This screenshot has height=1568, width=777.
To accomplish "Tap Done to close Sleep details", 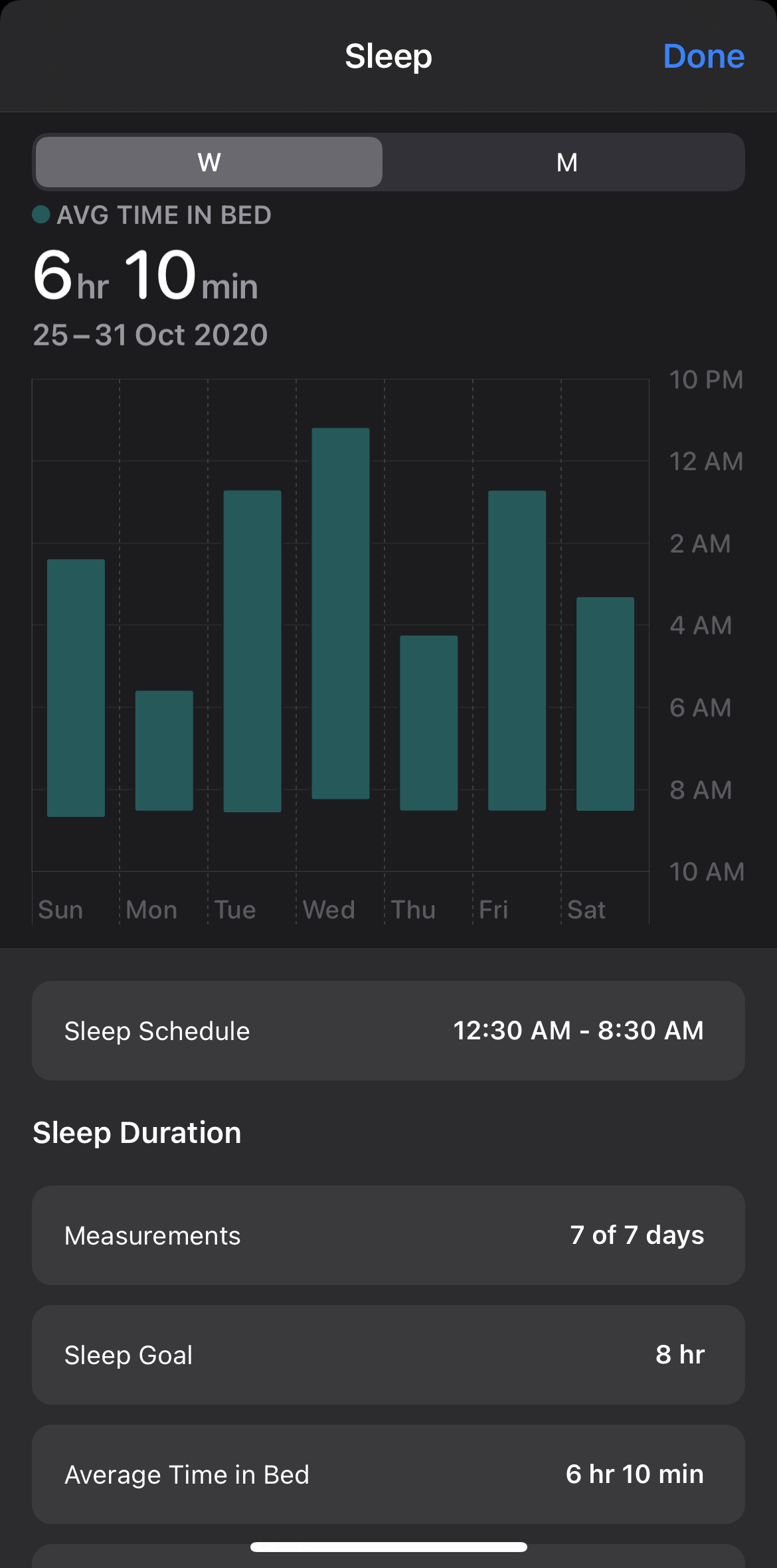I will (703, 56).
